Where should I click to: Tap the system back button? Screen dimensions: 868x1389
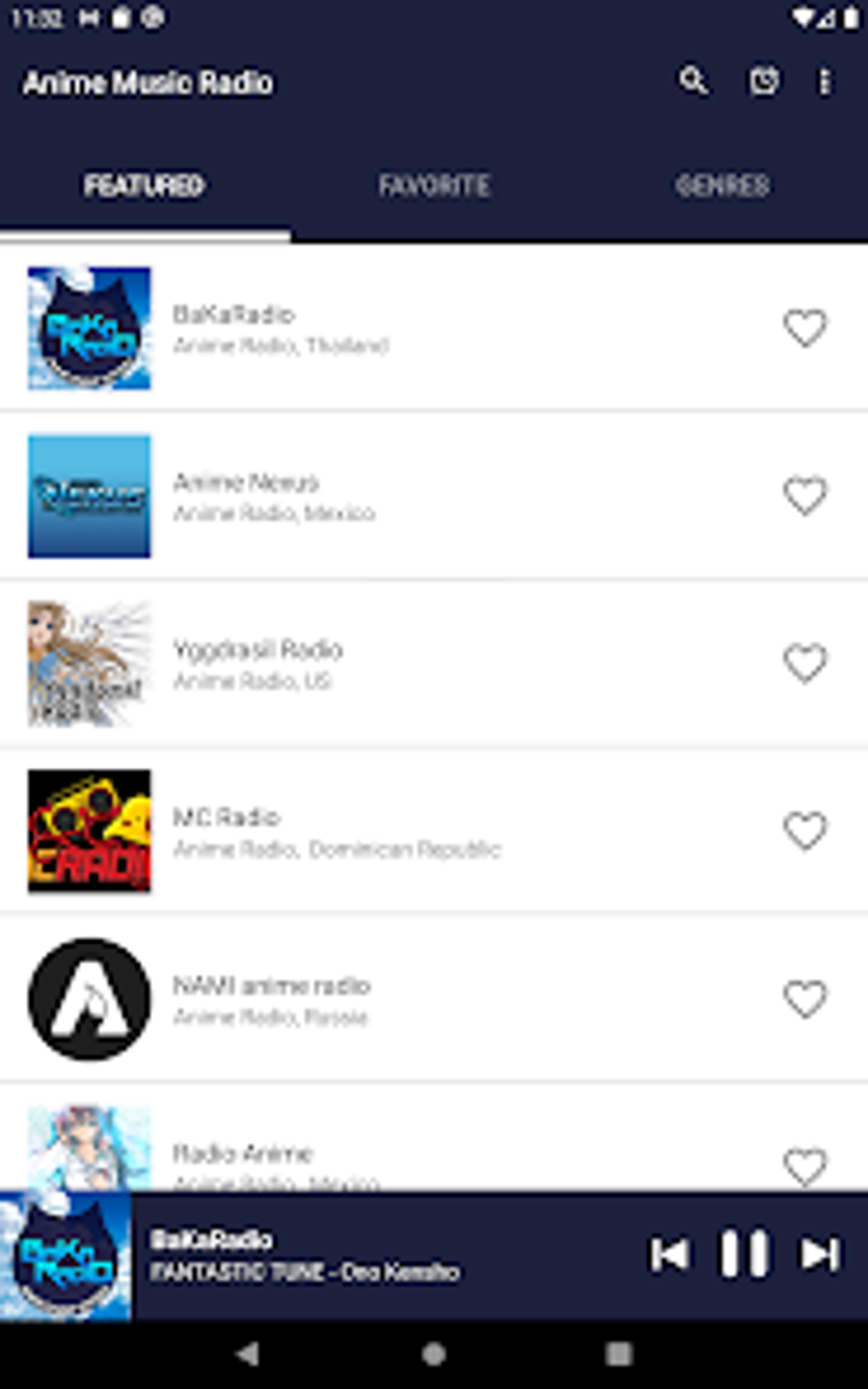[248, 1353]
